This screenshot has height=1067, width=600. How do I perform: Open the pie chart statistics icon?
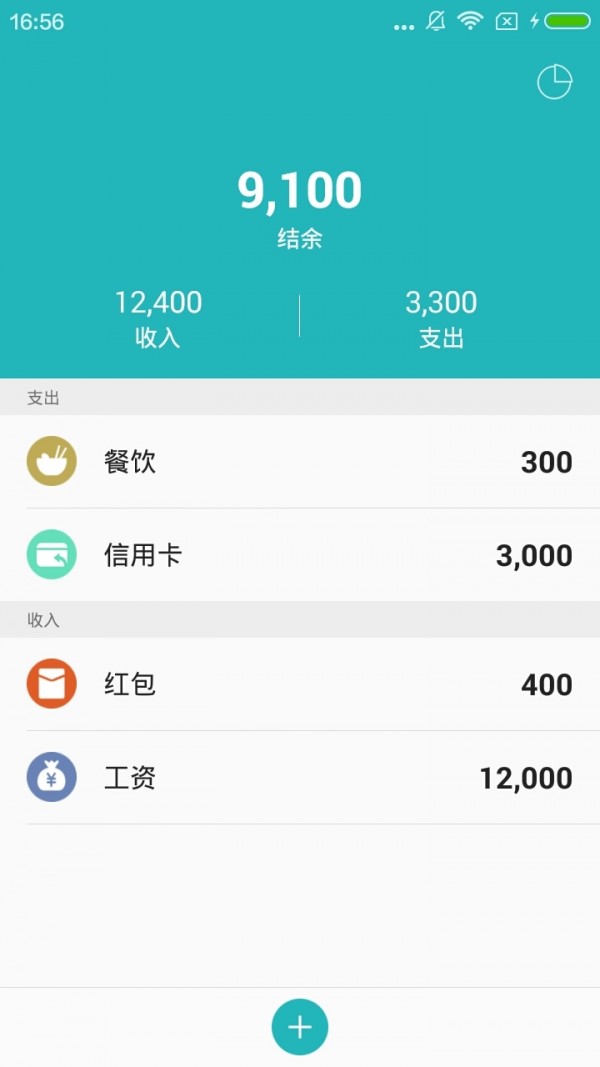point(554,82)
